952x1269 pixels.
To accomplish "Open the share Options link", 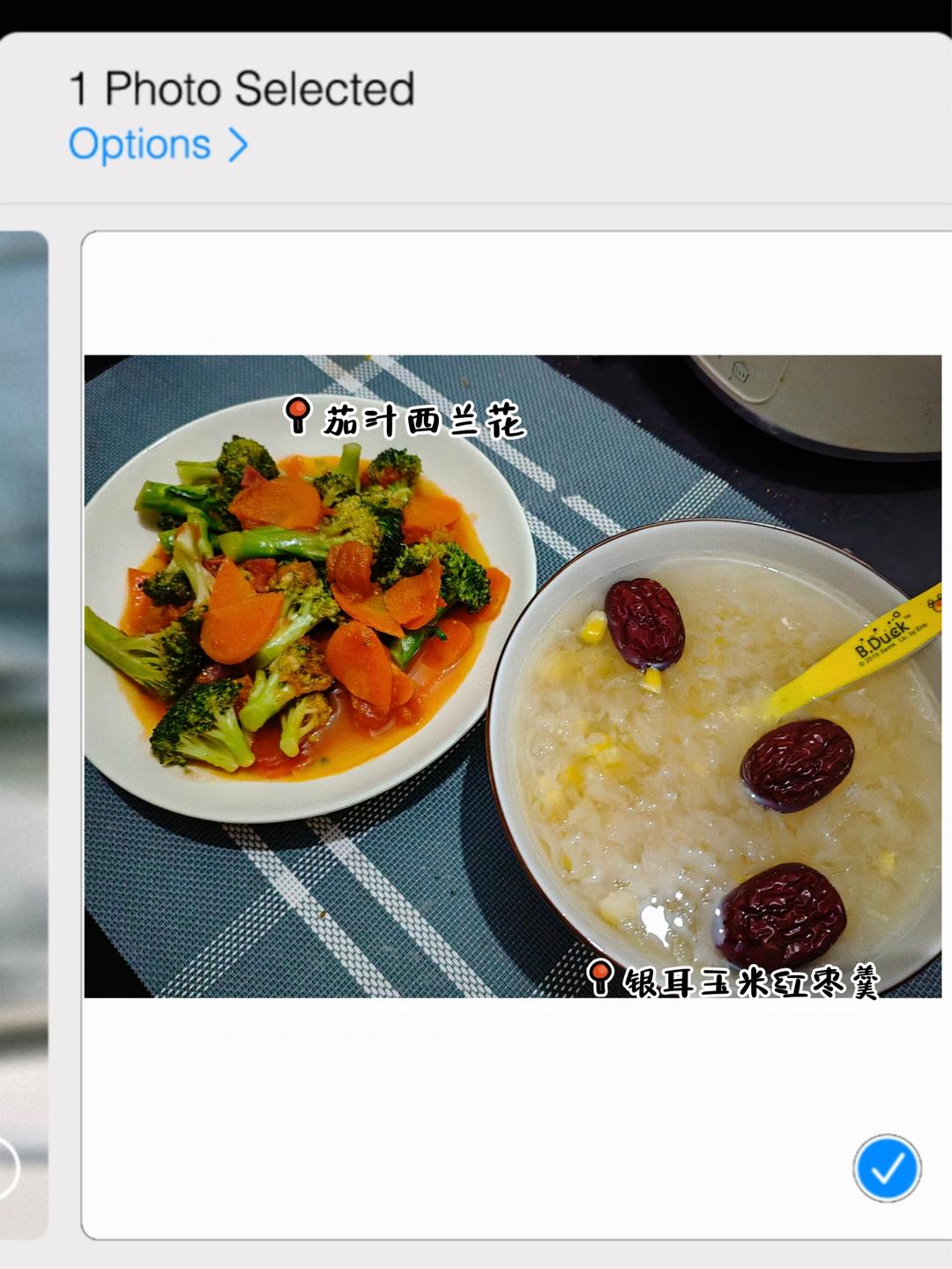I will 158,145.
